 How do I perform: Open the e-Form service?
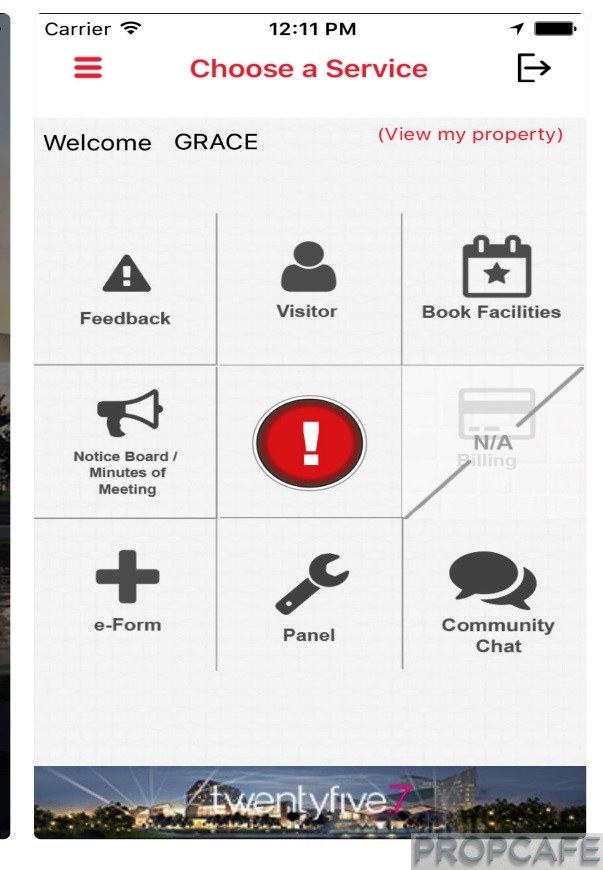127,594
